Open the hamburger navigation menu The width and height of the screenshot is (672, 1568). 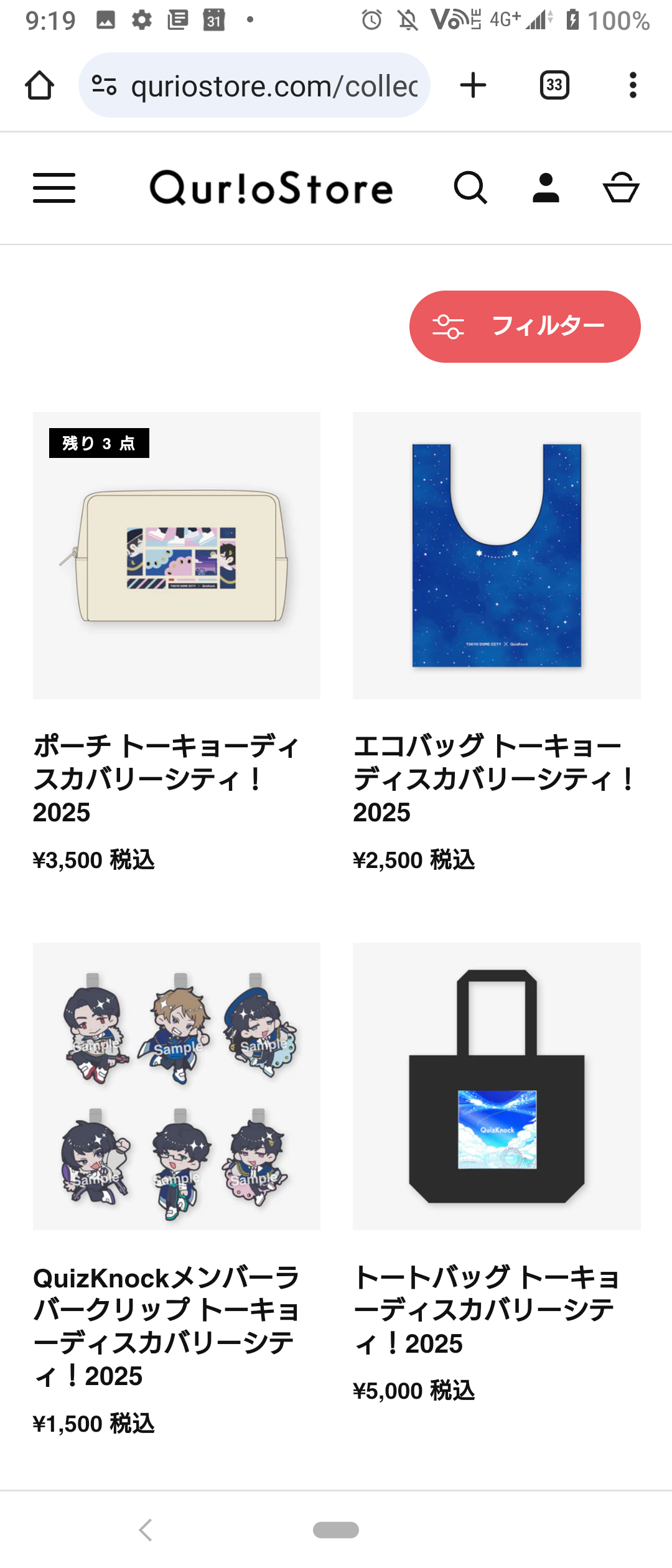click(x=54, y=188)
